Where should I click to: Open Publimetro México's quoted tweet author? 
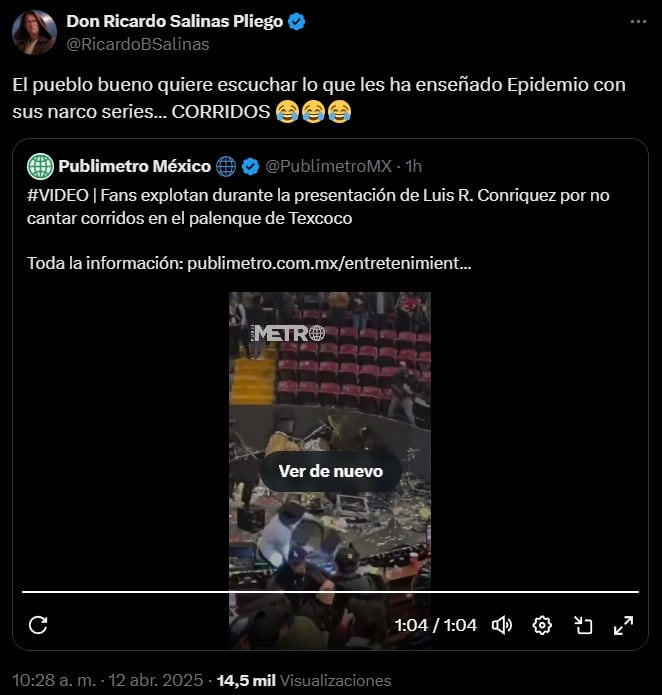pyautogui.click(x=134, y=165)
